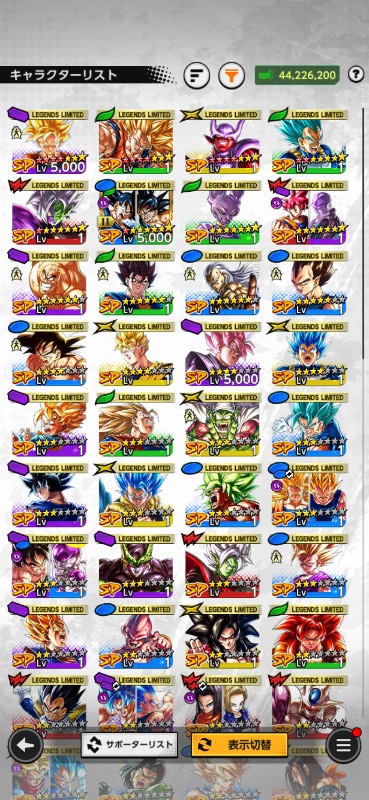Open the sort options icon
This screenshot has width=369, height=800.
tap(196, 76)
